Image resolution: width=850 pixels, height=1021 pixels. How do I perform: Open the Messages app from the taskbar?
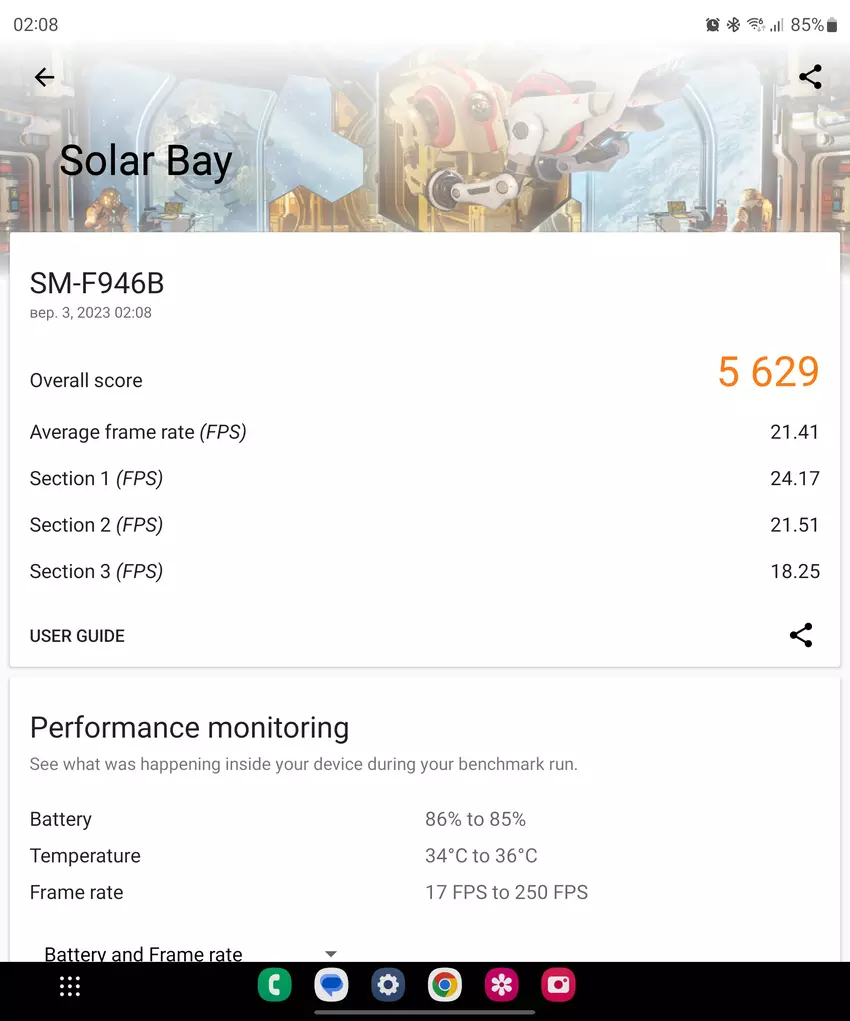point(331,986)
